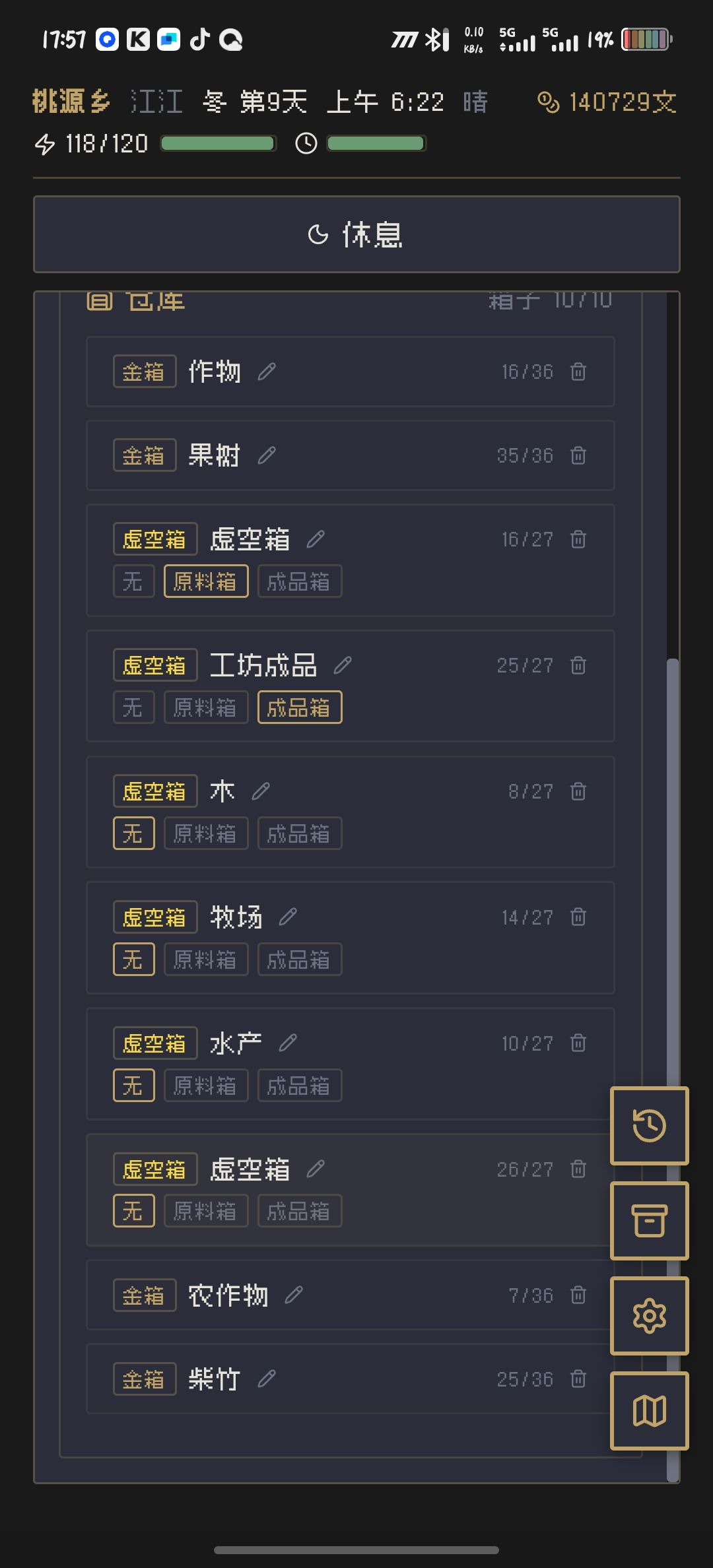Open the storage box icon on the right

click(x=650, y=1220)
